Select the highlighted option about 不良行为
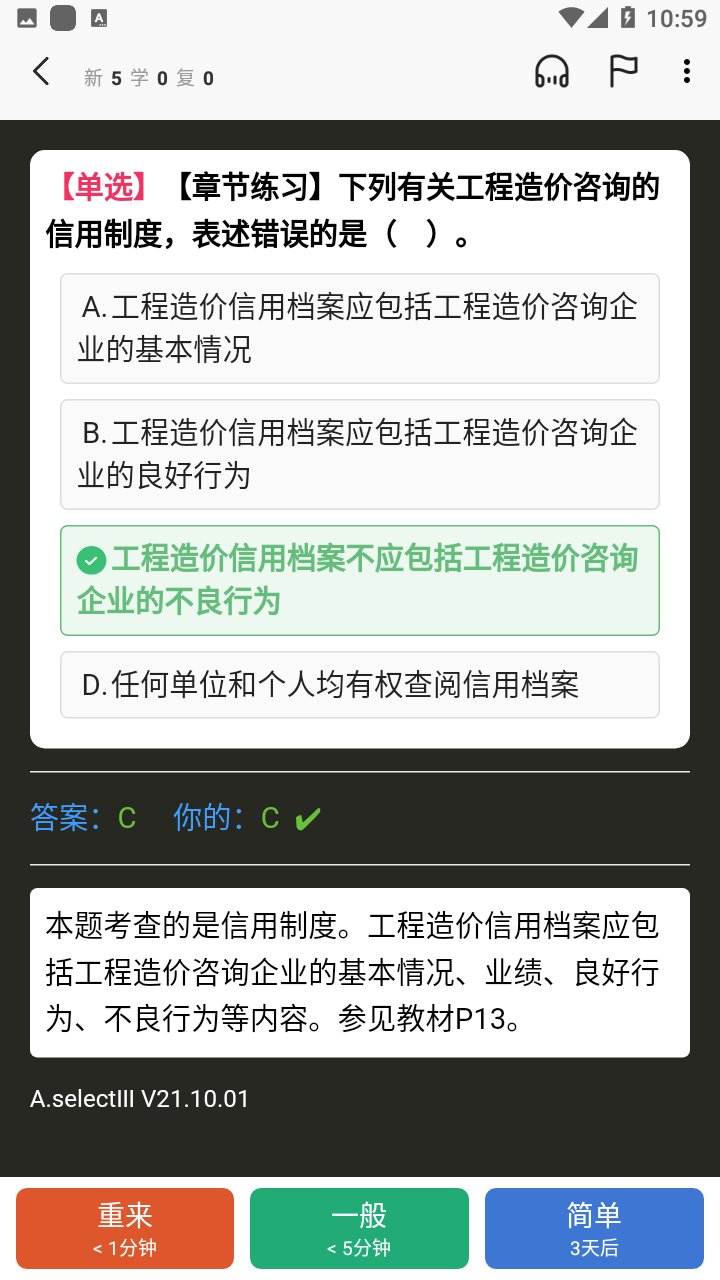720x1280 pixels. tap(360, 580)
